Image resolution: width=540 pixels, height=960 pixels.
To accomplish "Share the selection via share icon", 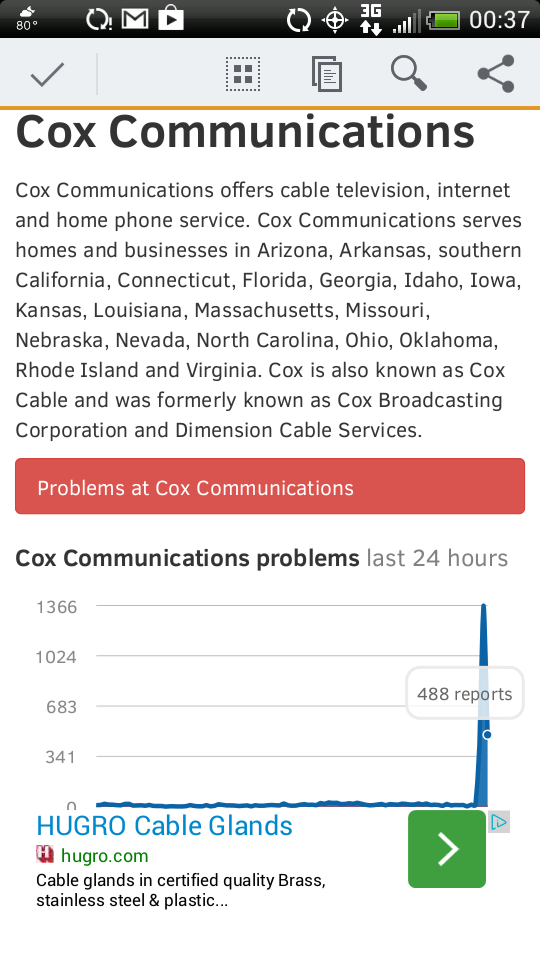I will (x=497, y=73).
